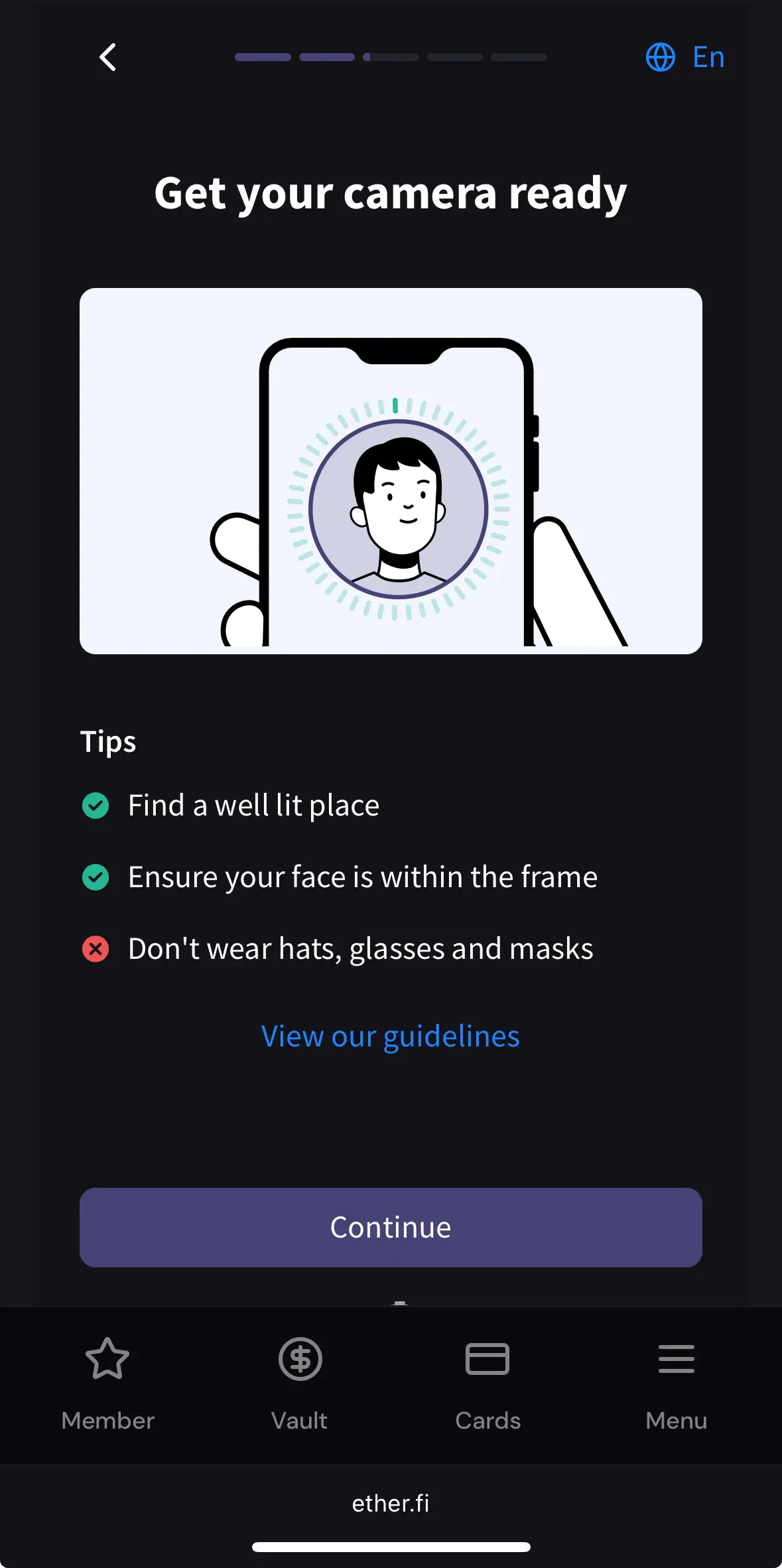Continue to camera verification
Image resolution: width=782 pixels, height=1568 pixels.
[391, 1227]
